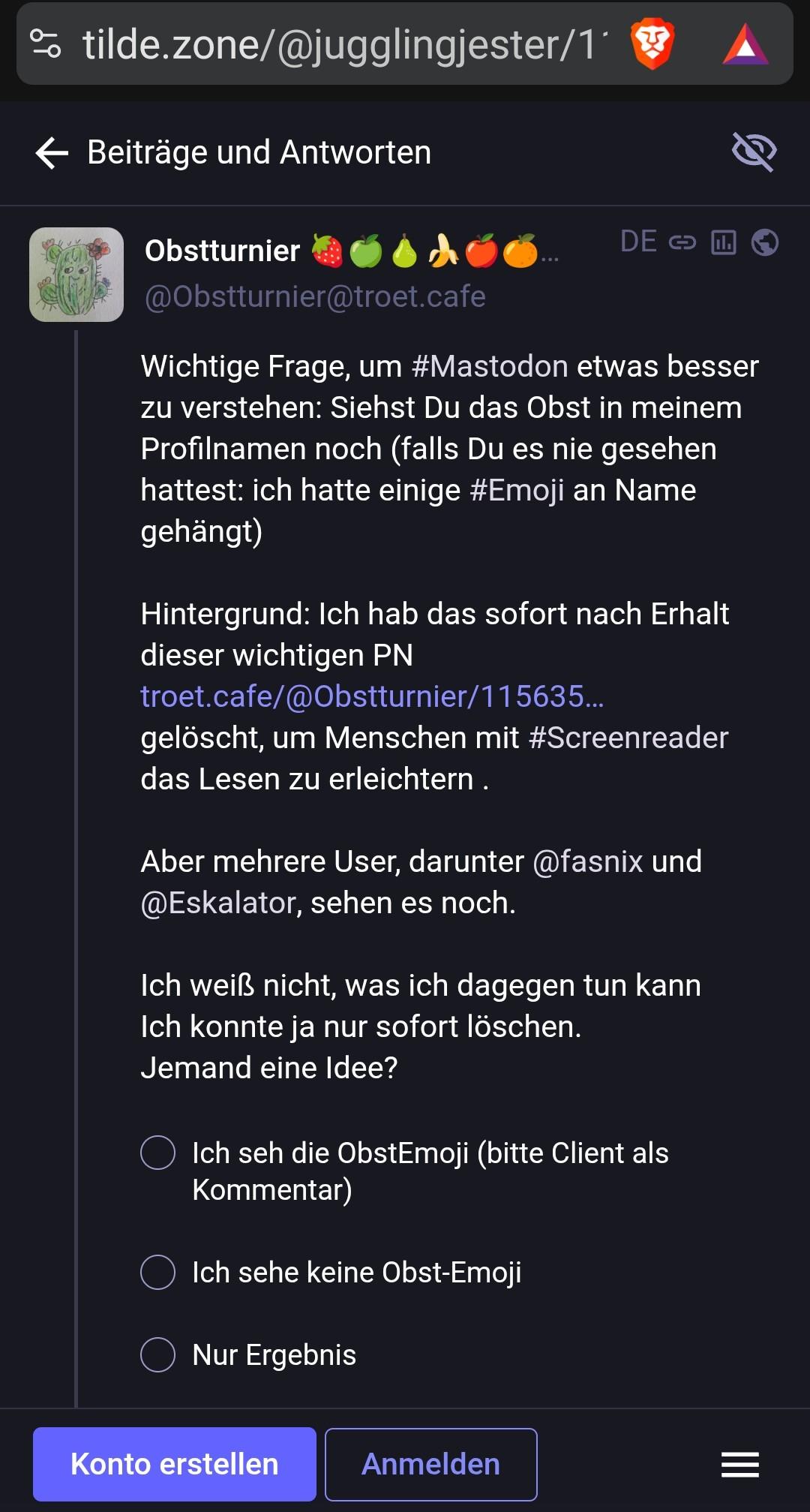Open @fasnix's mentioned profile
This screenshot has height=1512, width=810.
point(587,861)
